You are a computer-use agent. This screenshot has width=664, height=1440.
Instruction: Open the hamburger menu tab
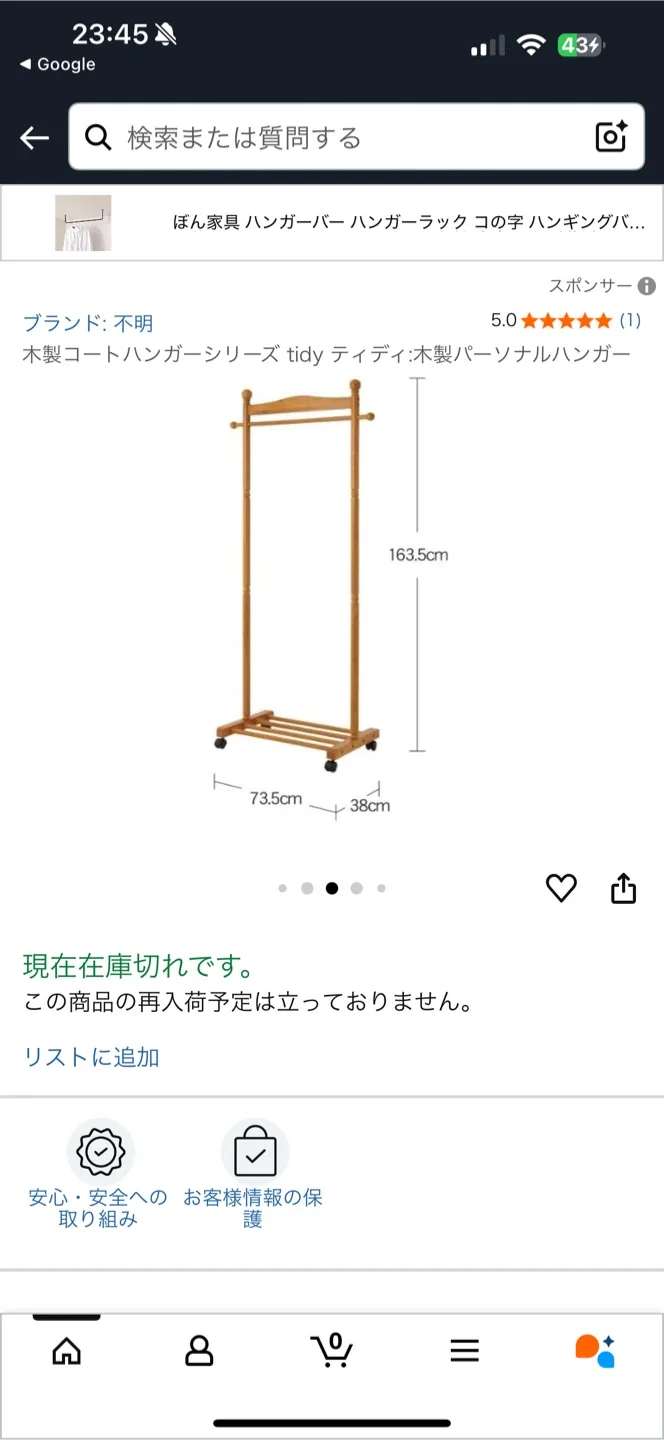(464, 1352)
